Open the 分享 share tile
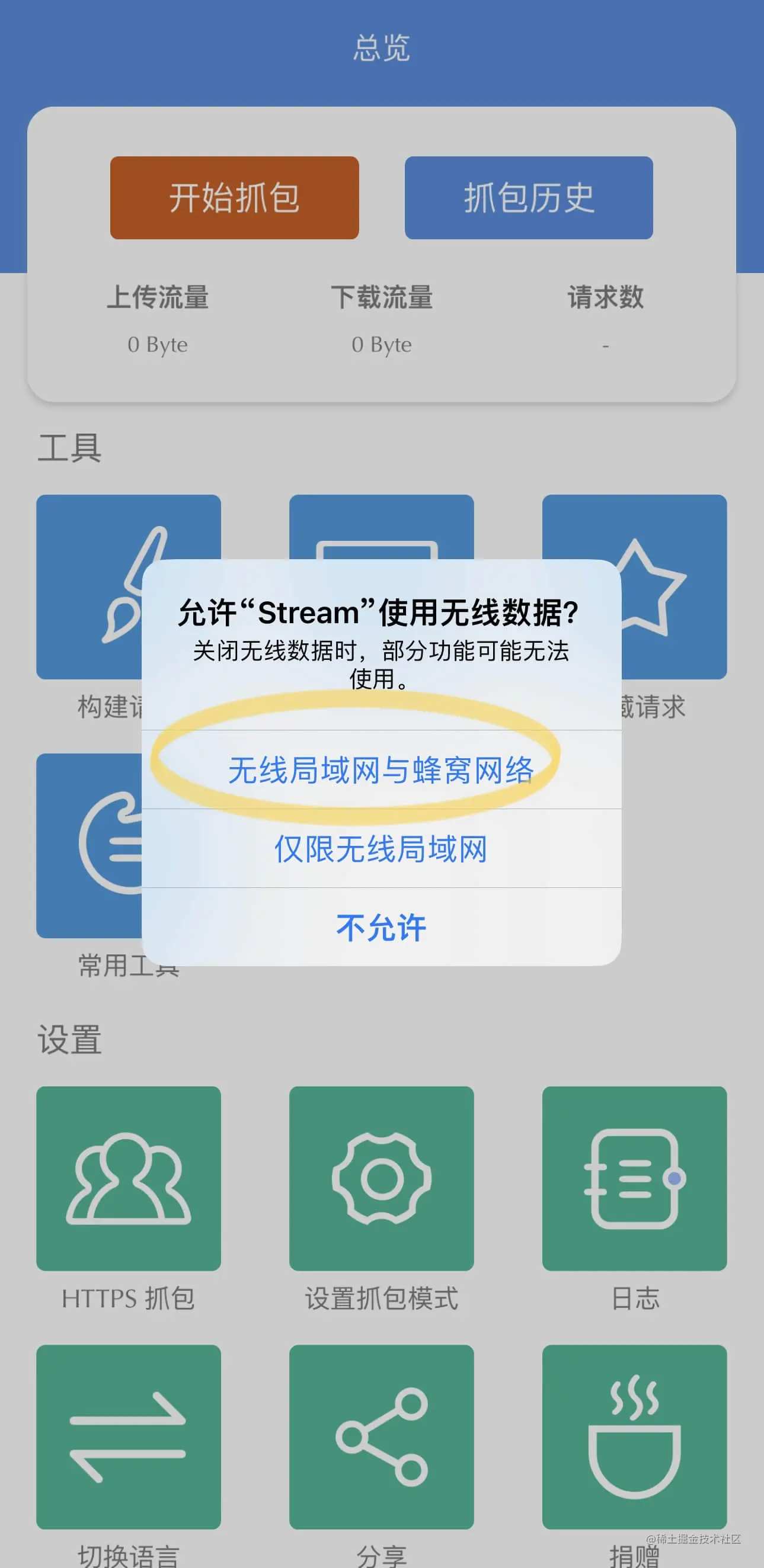 (381, 1436)
